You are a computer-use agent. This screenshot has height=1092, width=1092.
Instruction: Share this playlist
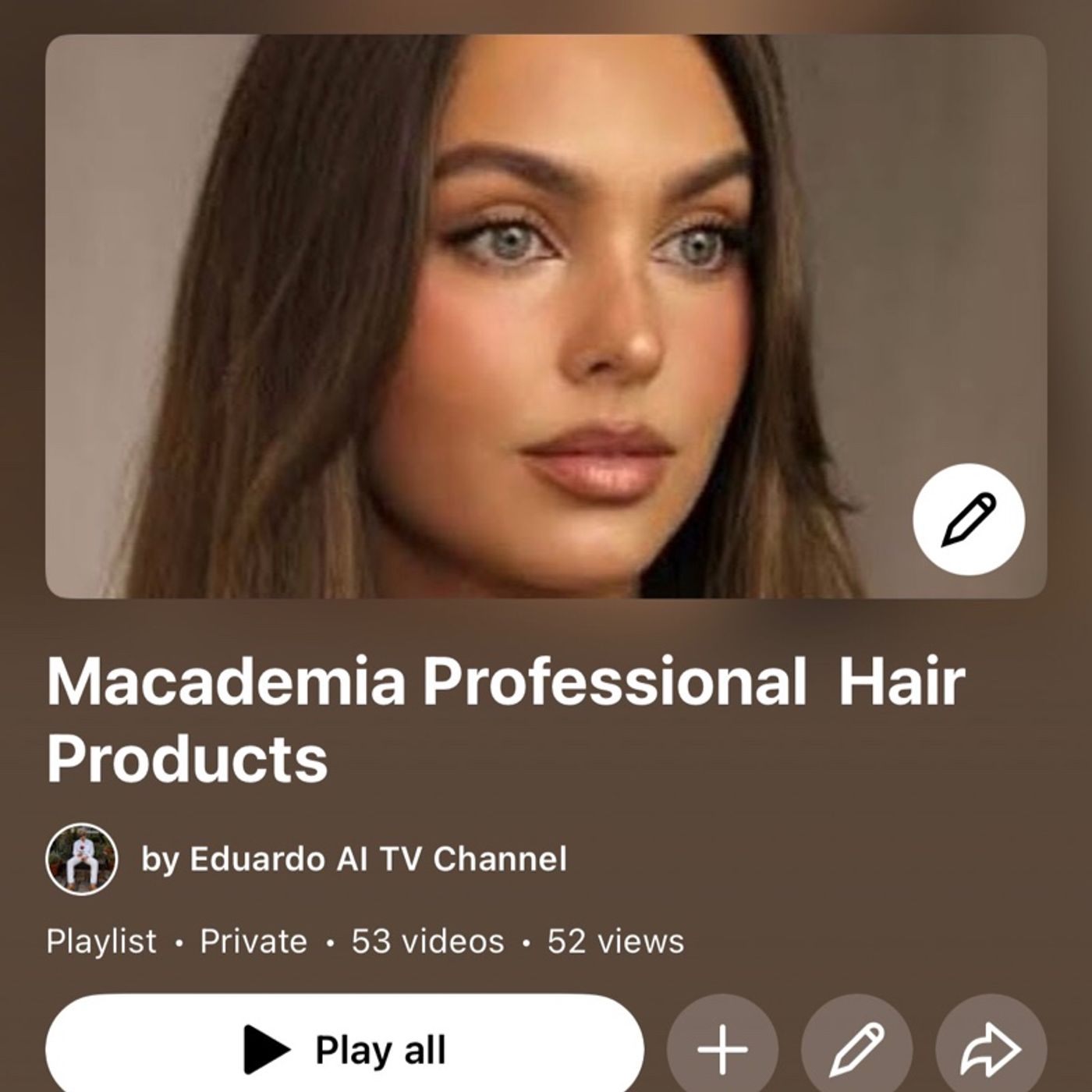(x=991, y=1048)
